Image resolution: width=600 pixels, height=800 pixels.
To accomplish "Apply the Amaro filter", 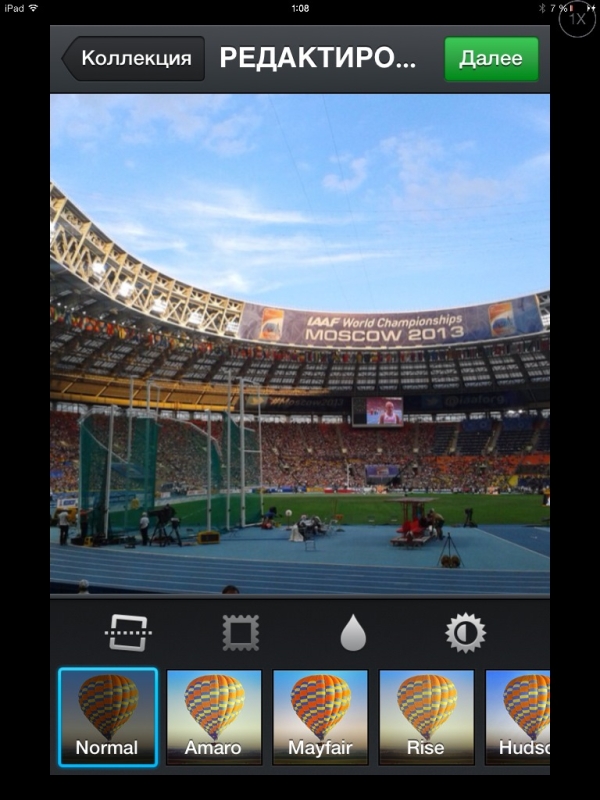I will [214, 717].
